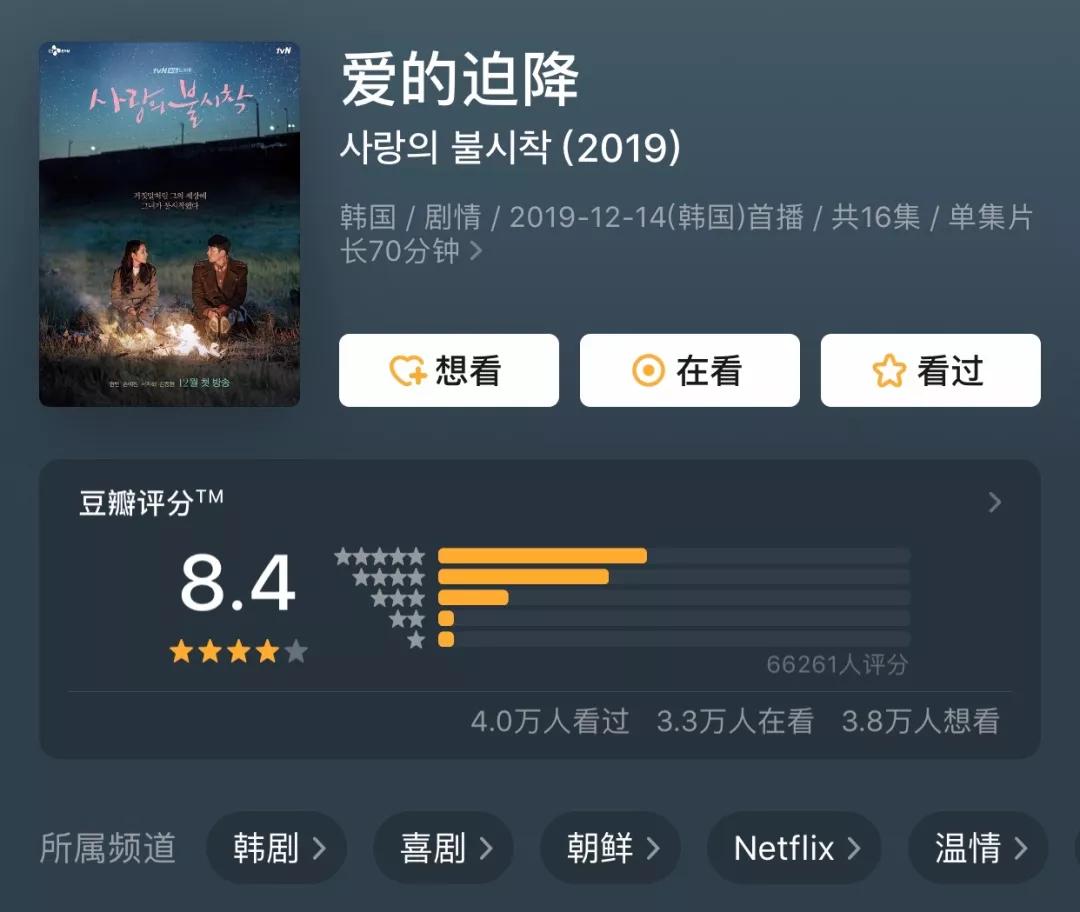Open the 朝鲜 channel chip
The image size is (1080, 912).
(610, 849)
